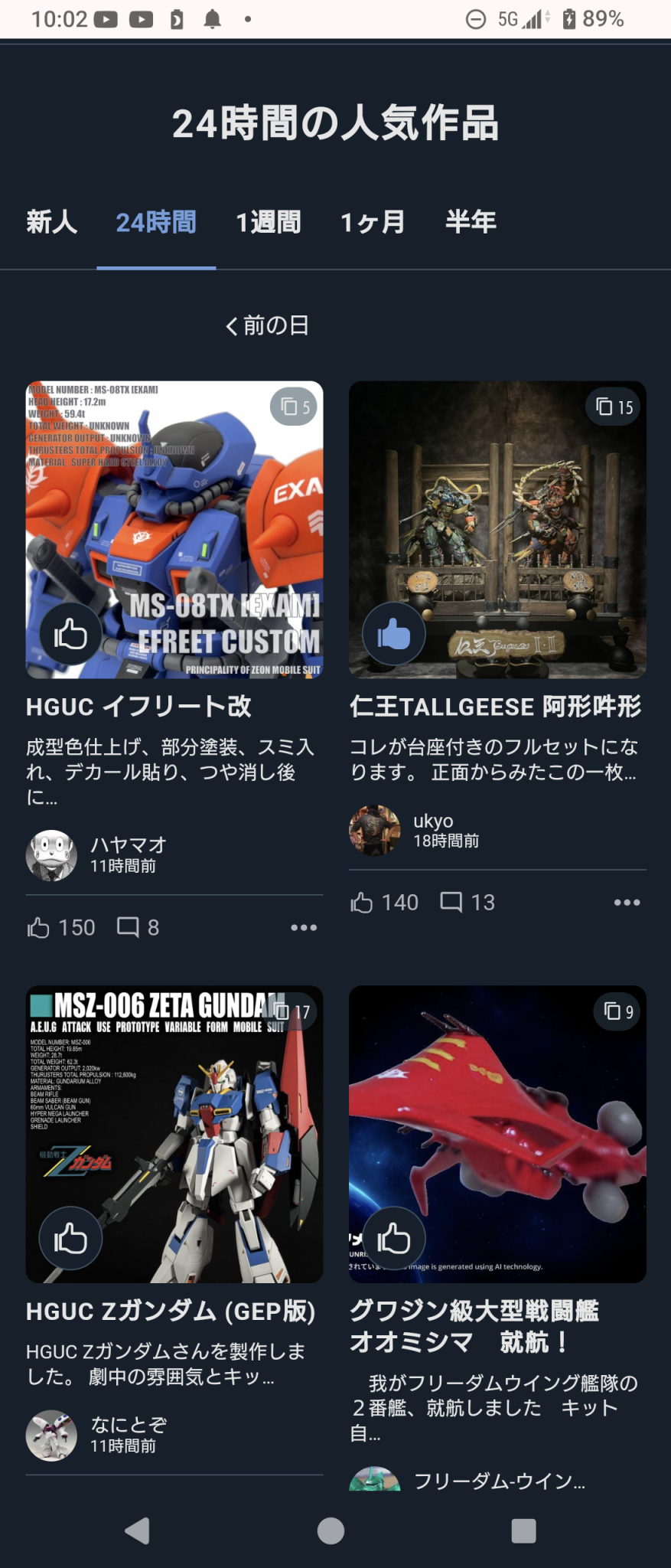The width and height of the screenshot is (671, 1568).
Task: Go back with system back button
Action: coord(137,1531)
